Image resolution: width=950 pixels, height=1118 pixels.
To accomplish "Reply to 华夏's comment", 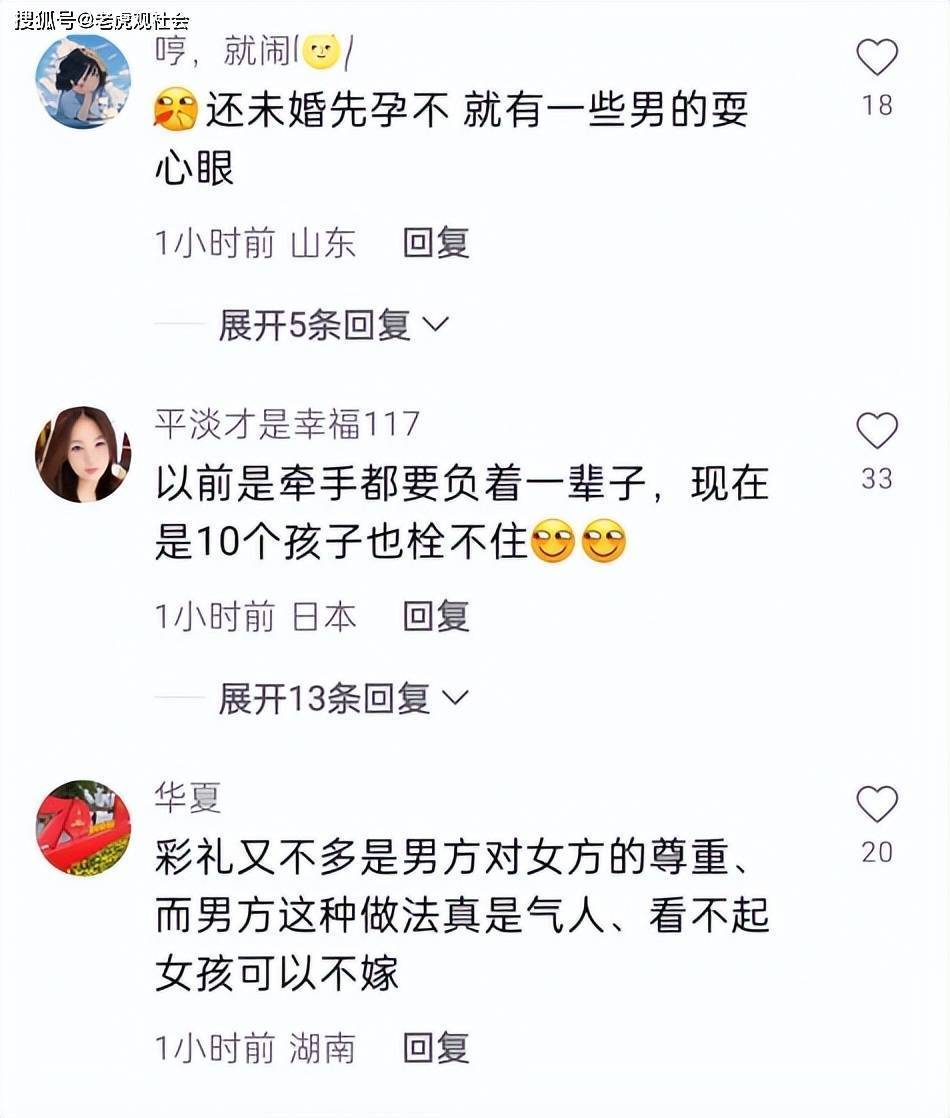I will (x=436, y=1048).
